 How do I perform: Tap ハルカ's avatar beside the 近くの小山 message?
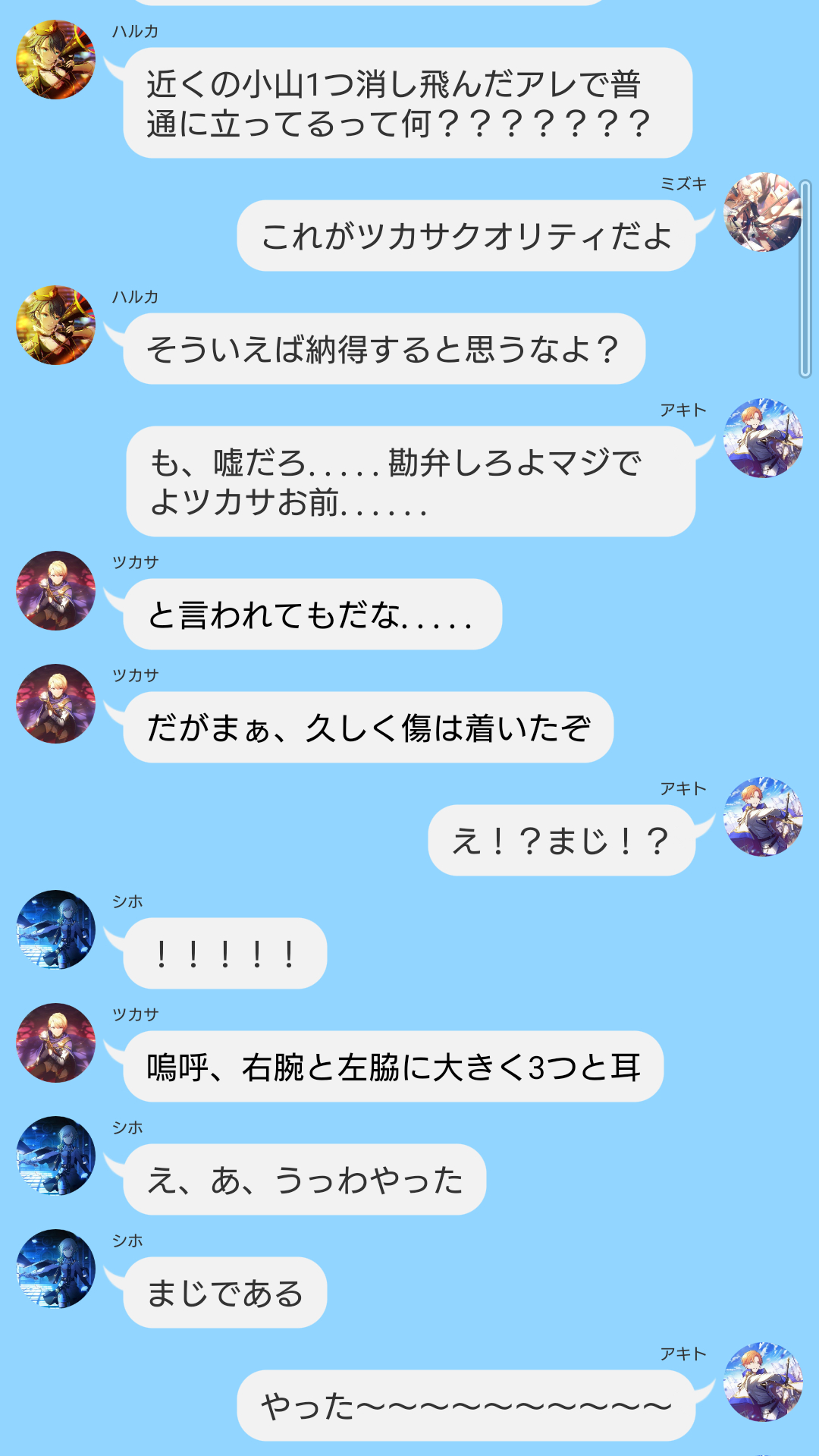click(56, 60)
